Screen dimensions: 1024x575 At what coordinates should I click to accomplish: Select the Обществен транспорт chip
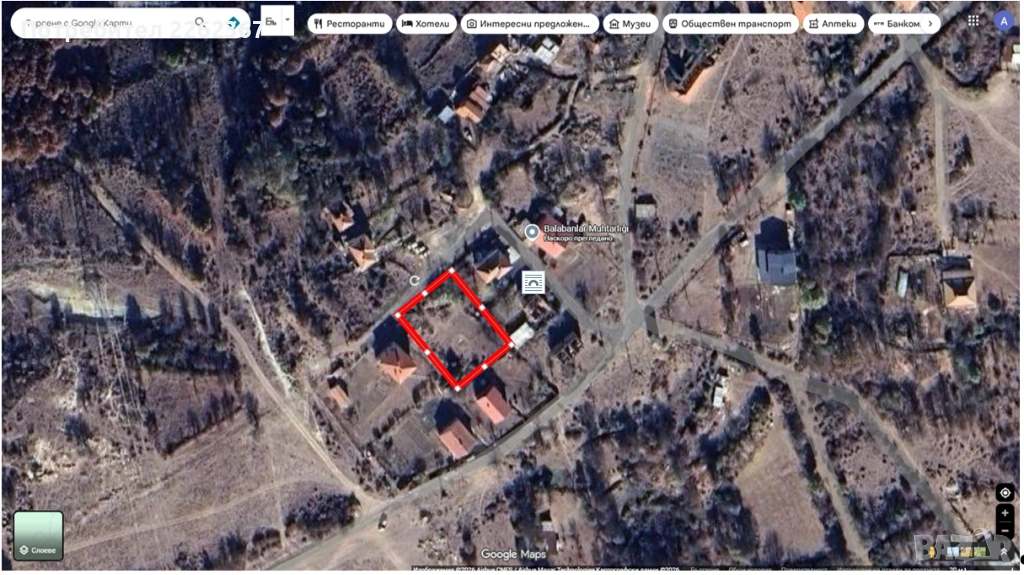[731, 23]
